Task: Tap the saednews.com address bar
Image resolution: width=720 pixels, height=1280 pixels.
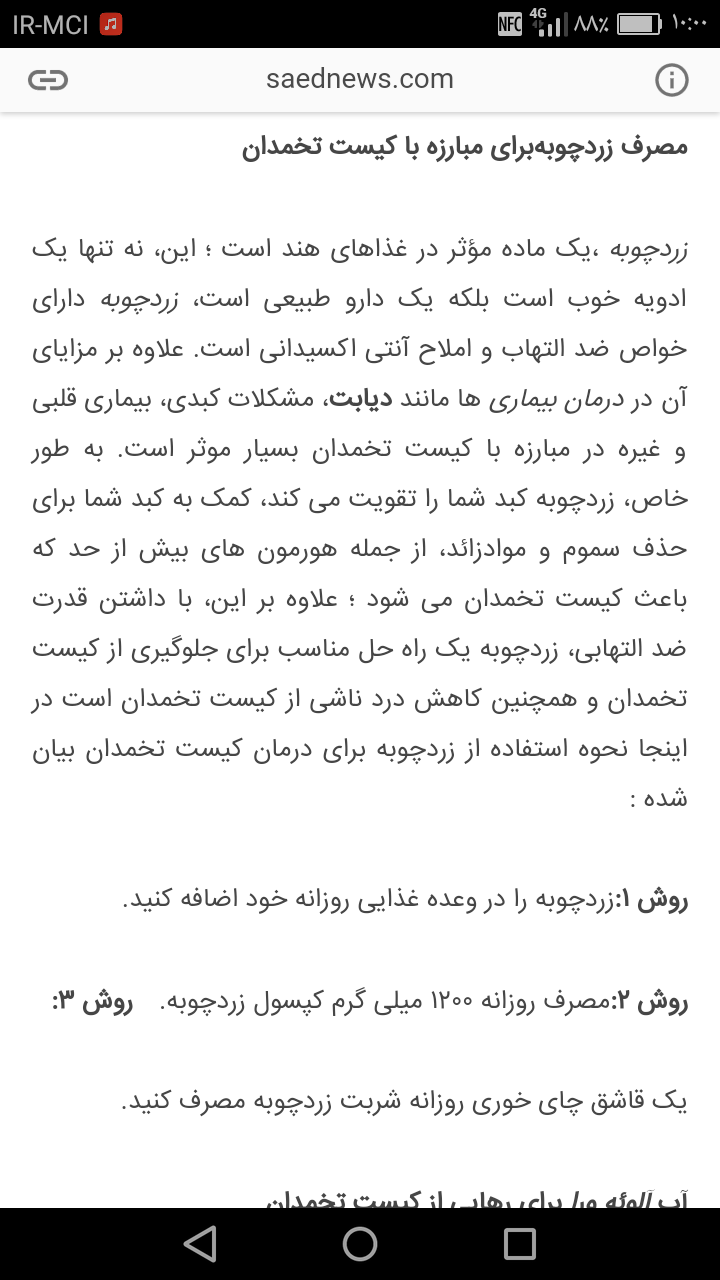Action: [x=360, y=80]
